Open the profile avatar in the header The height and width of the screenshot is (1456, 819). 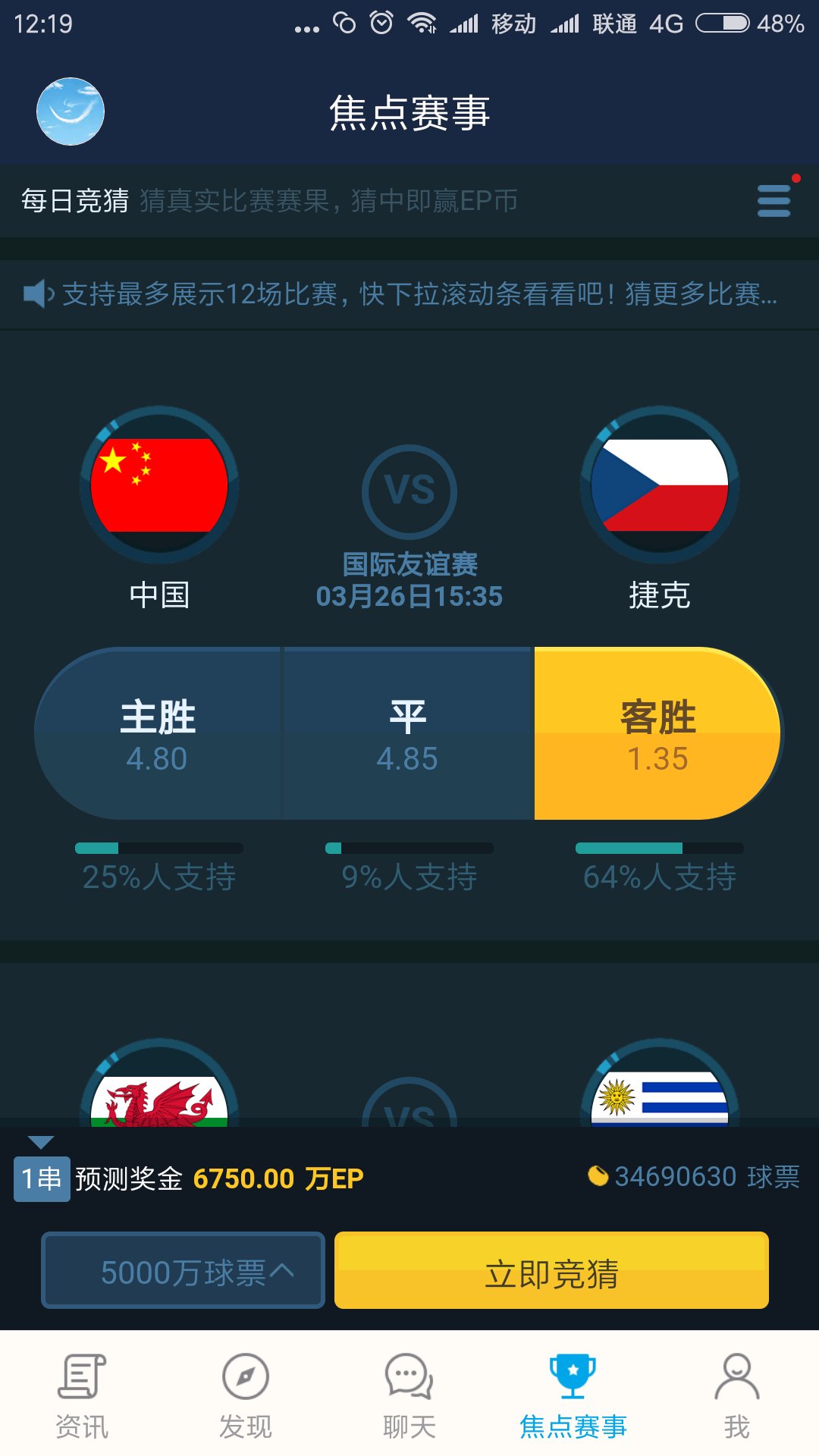71,111
